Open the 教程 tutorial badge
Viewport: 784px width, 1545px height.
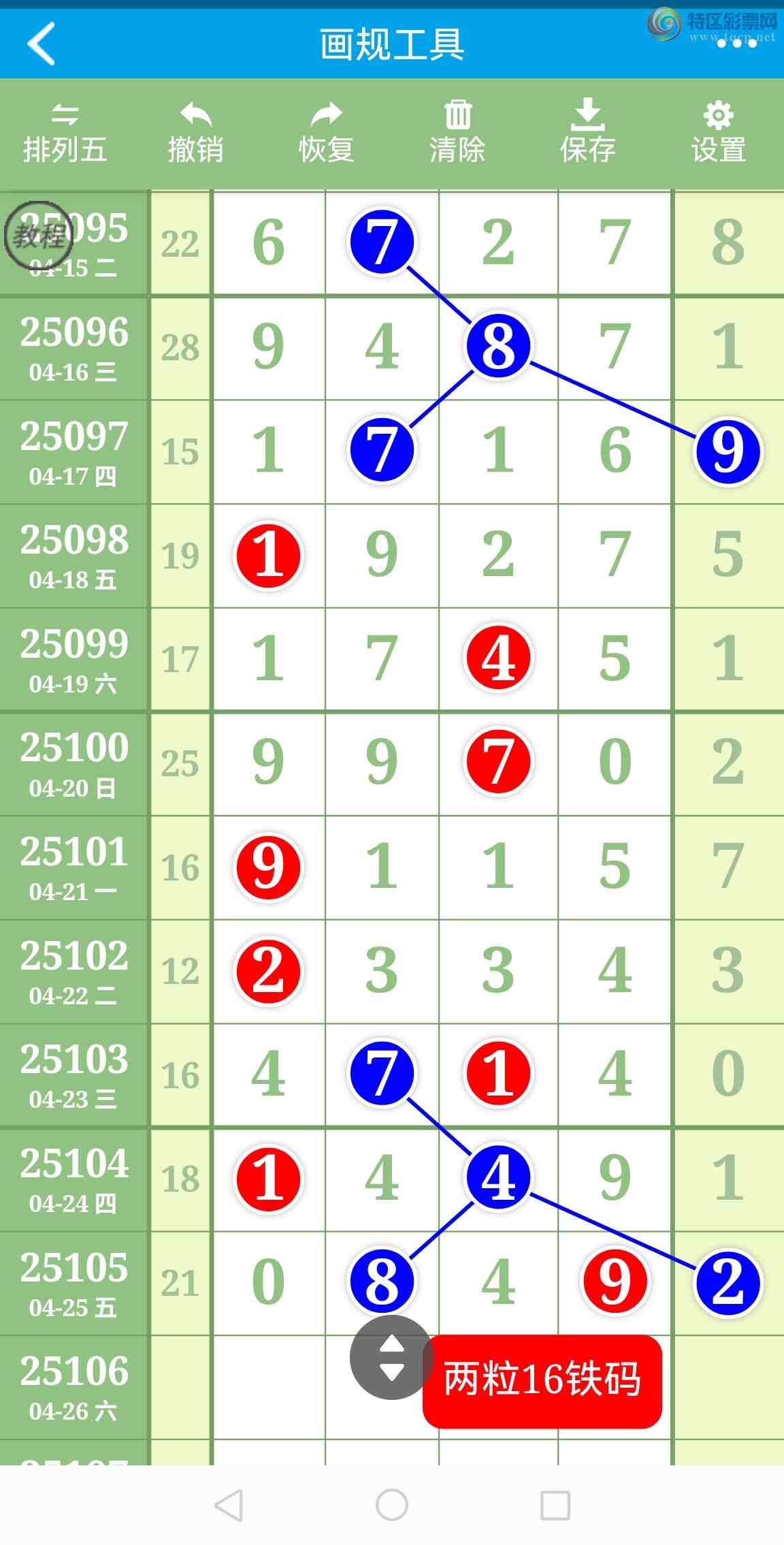tap(38, 236)
